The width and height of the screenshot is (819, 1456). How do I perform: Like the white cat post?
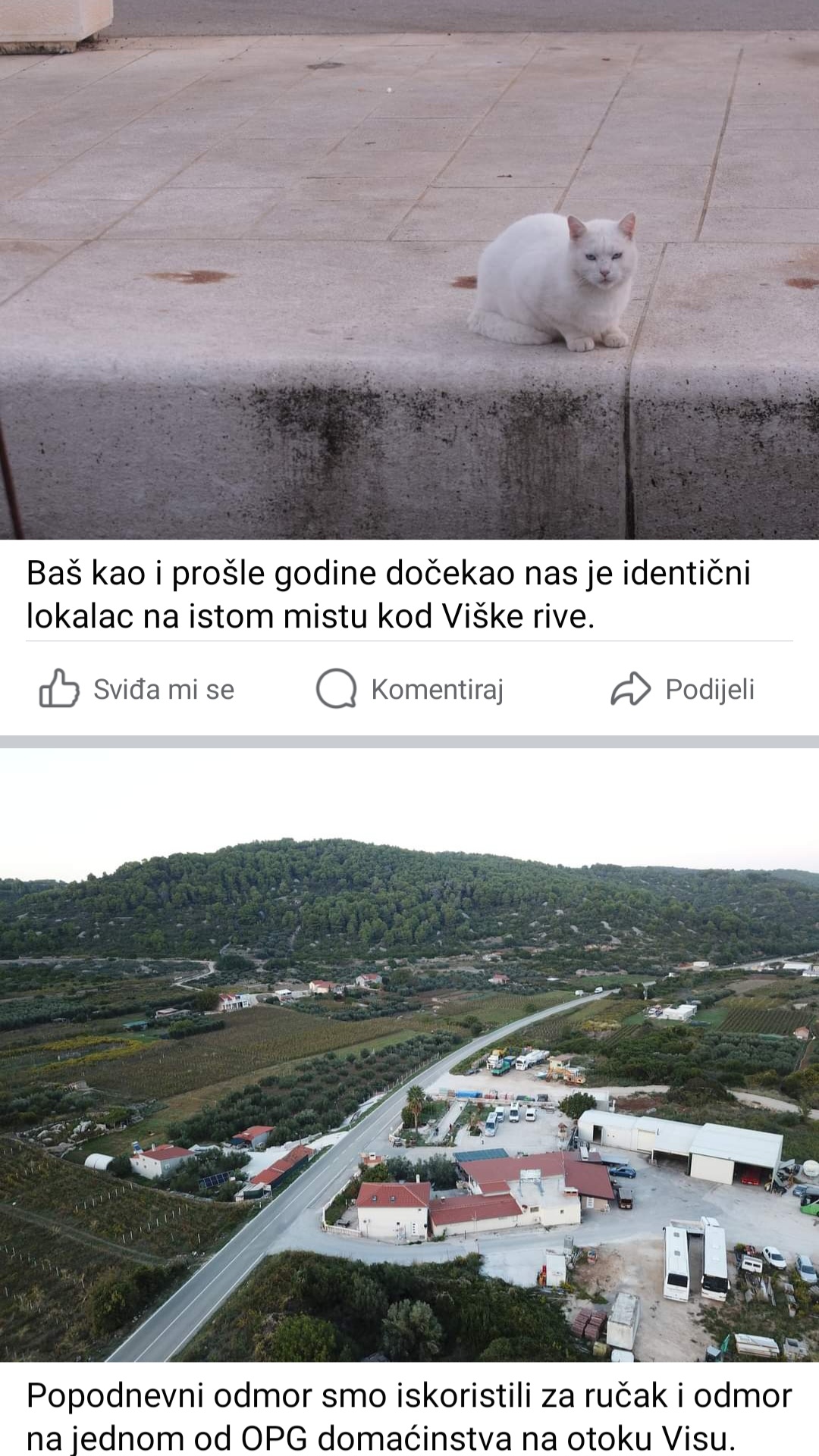(136, 689)
